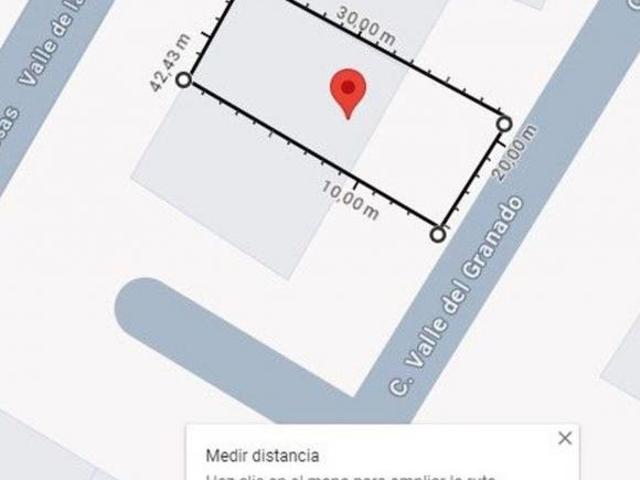640x480 pixels.
Task: Tap the red location pin on the map
Action: pyautogui.click(x=348, y=94)
